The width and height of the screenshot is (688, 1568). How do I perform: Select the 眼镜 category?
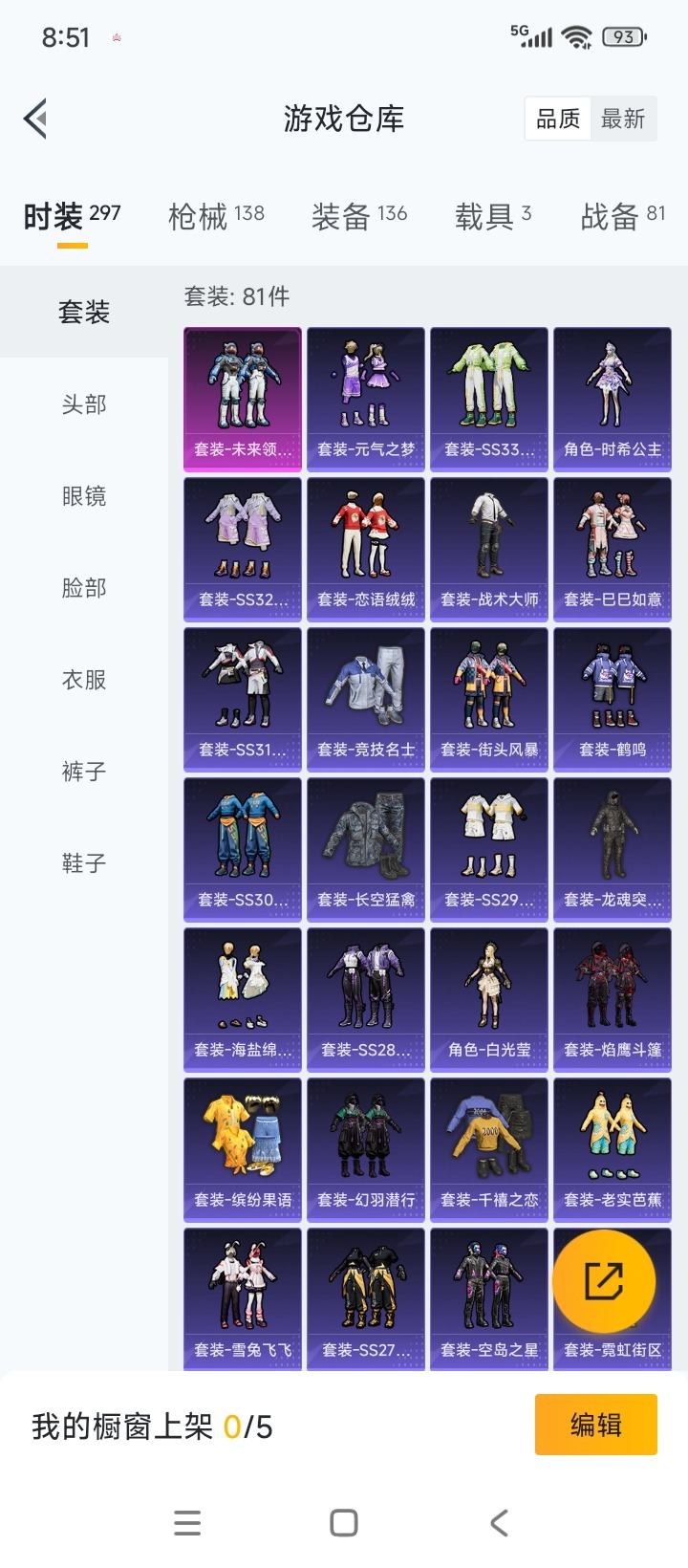(x=84, y=496)
